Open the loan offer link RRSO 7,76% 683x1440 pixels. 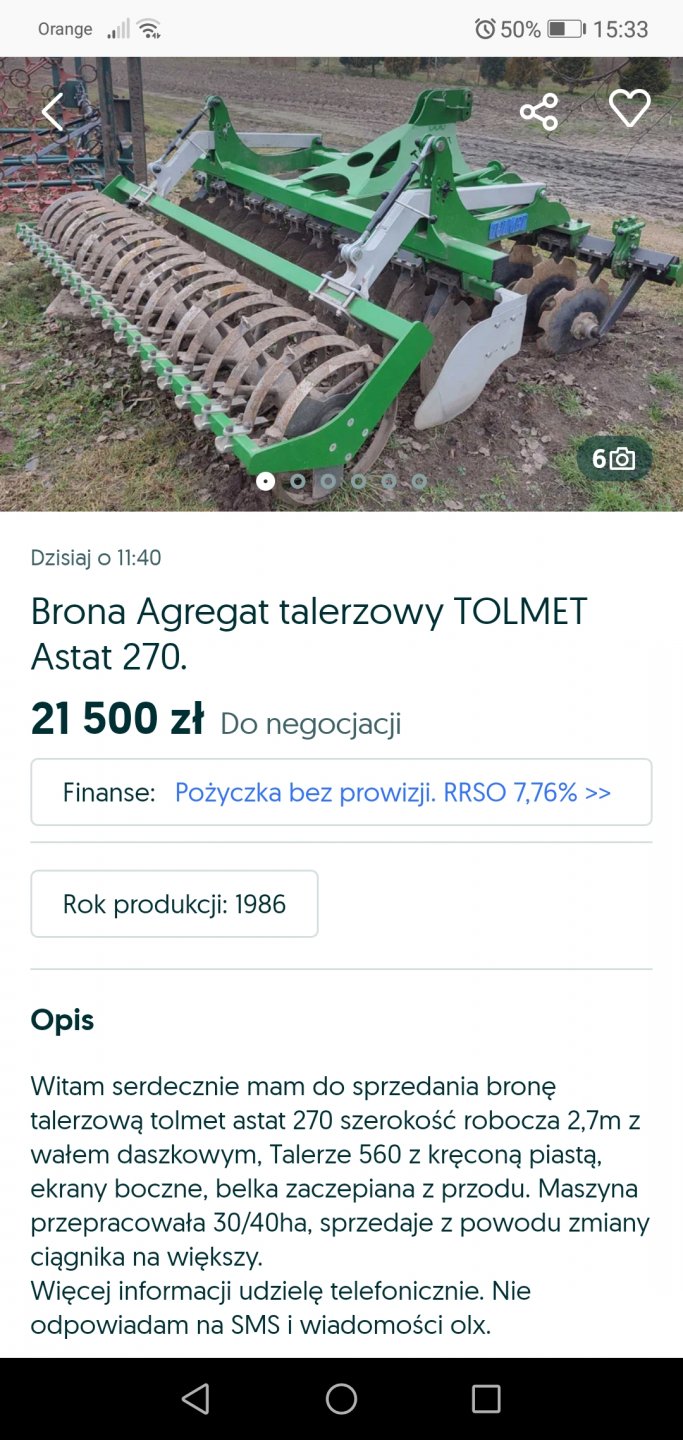click(392, 793)
